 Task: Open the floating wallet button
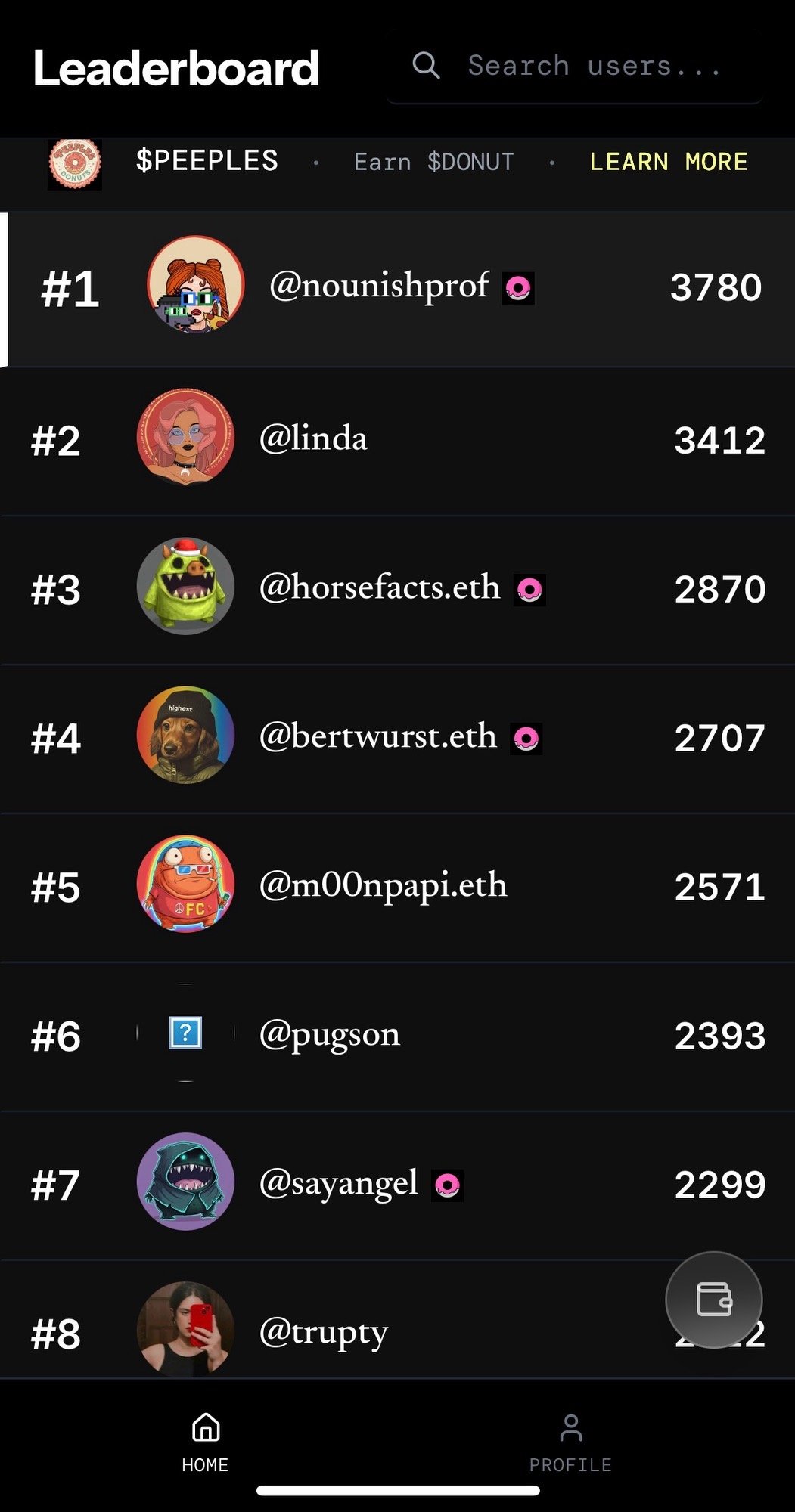coord(713,1300)
